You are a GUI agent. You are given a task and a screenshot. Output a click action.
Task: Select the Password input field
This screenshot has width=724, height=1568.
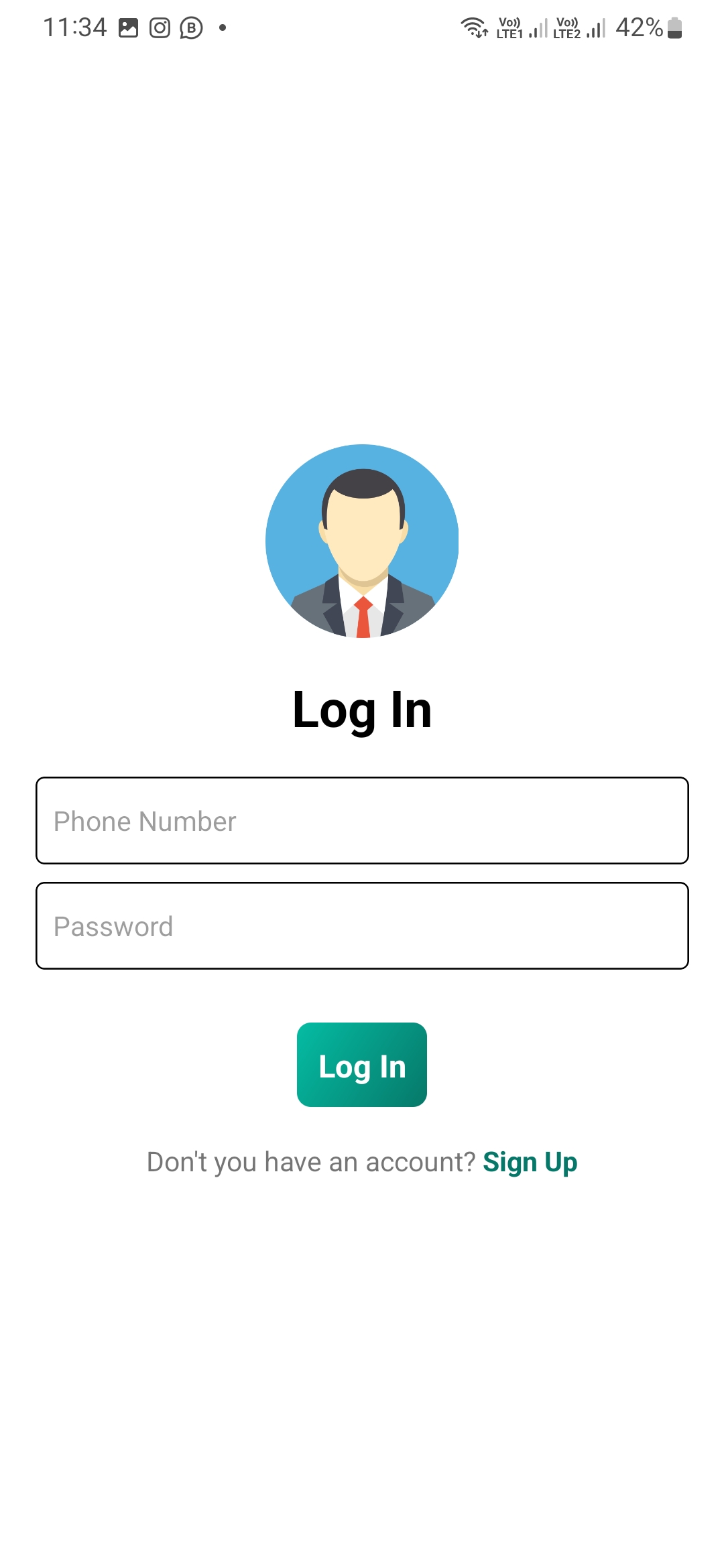coord(362,925)
